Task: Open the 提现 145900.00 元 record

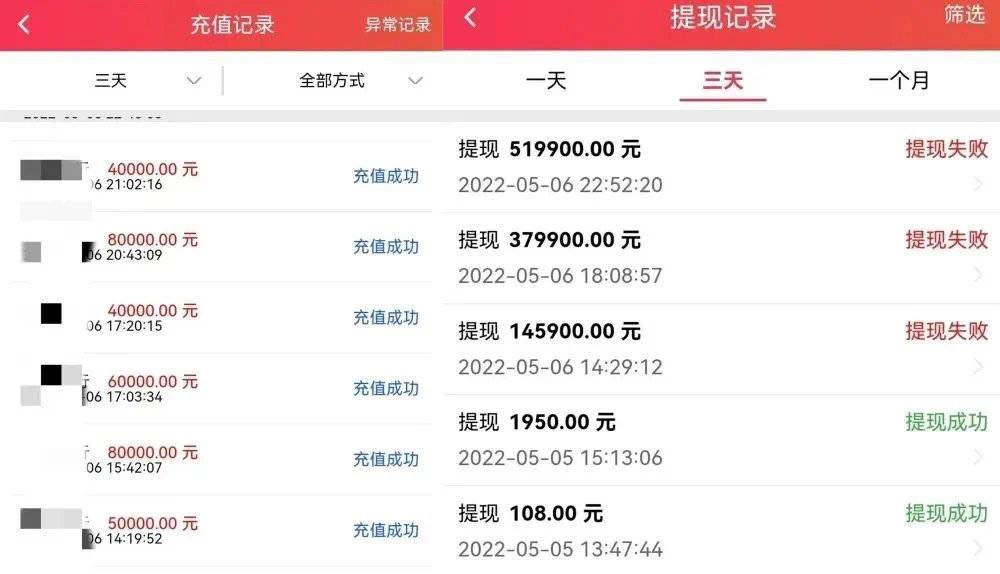Action: click(x=720, y=349)
